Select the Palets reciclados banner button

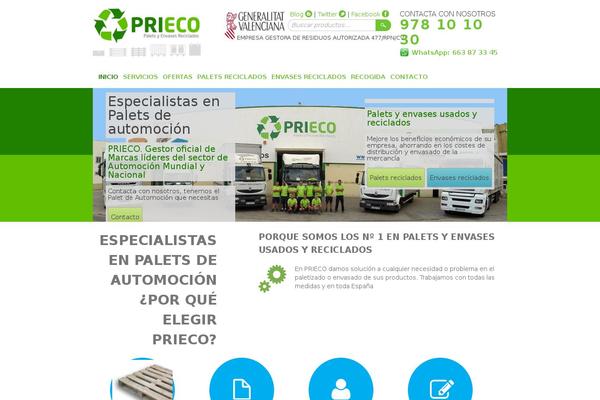(x=395, y=177)
